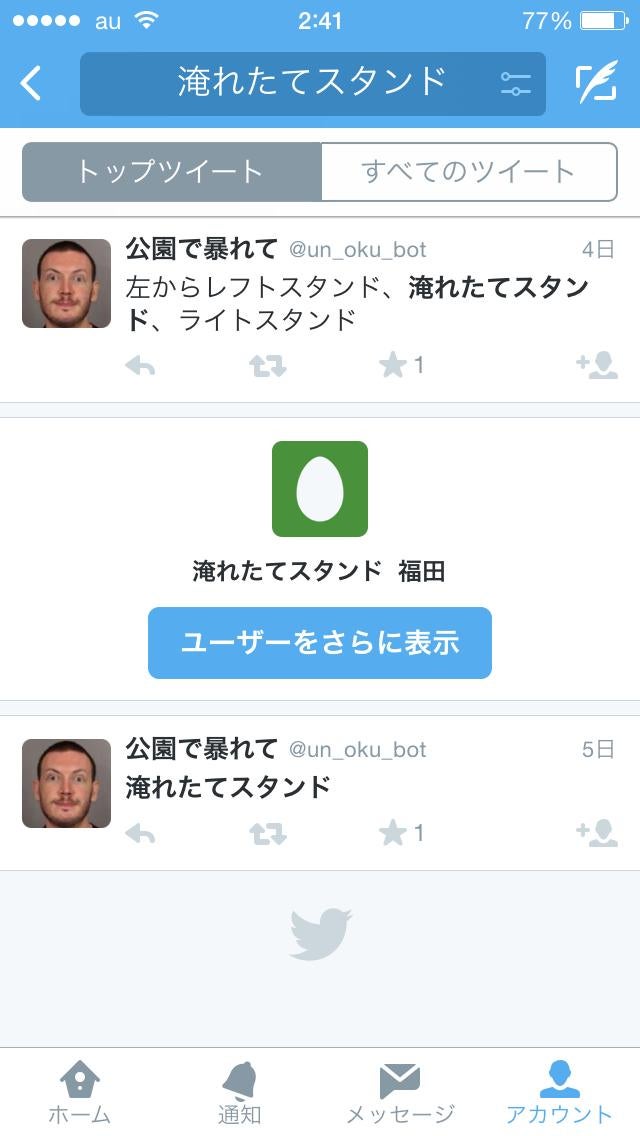
Task: Retweet the 4日 tweet
Action: (x=267, y=366)
